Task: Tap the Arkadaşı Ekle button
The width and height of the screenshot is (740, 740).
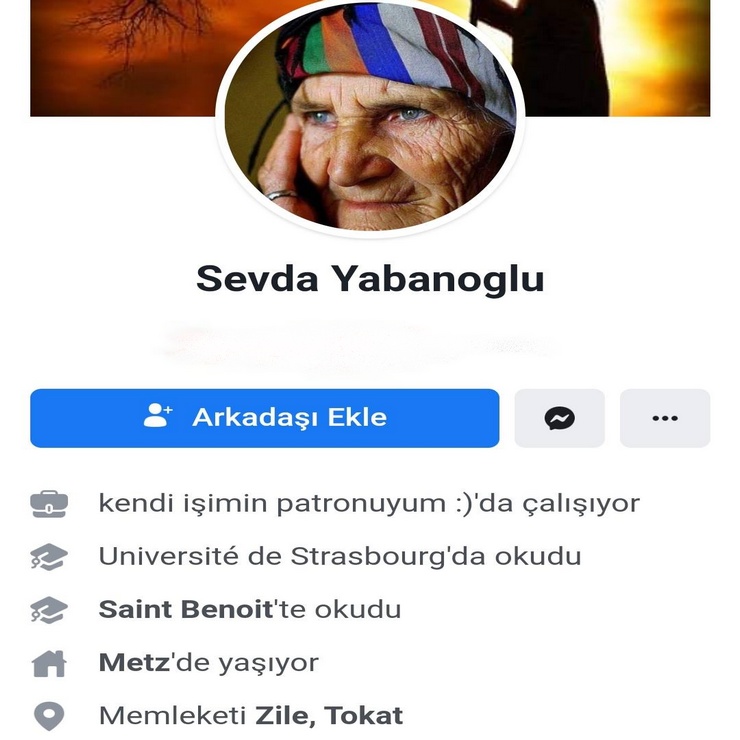Action: (264, 418)
